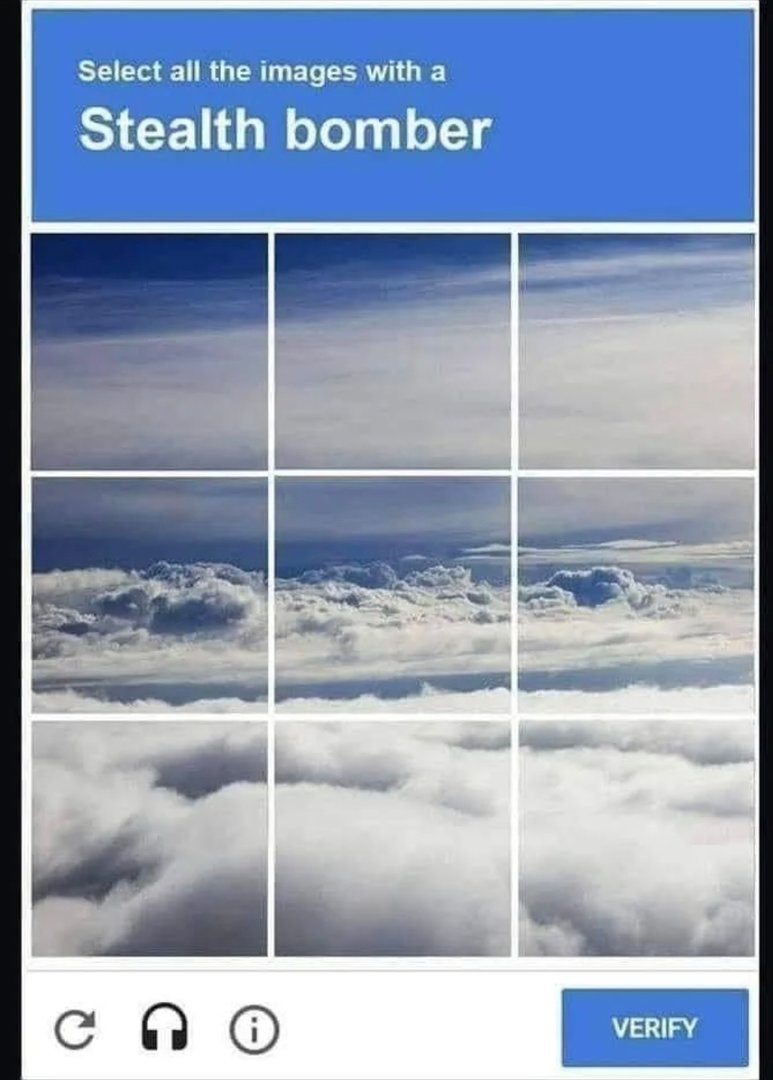The height and width of the screenshot is (1080, 773).
Task: Tap the VERIFY button
Action: (654, 1027)
